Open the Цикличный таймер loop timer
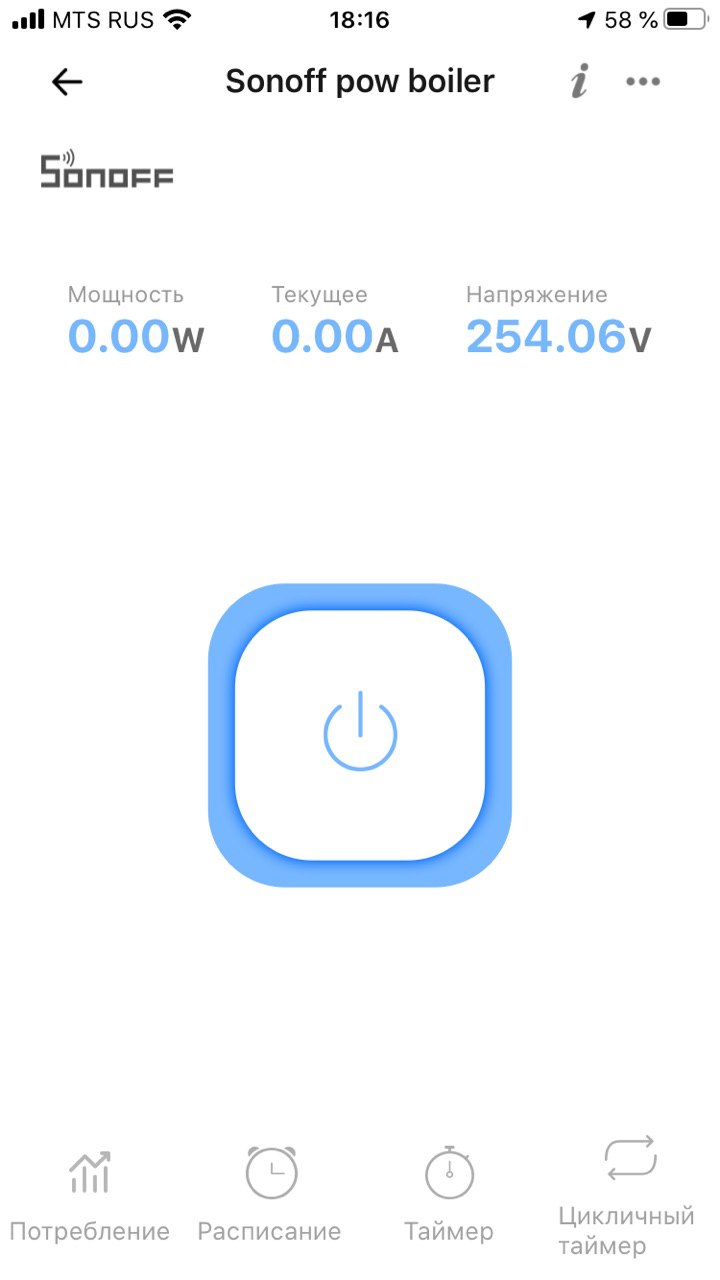The height and width of the screenshot is (1280, 720). 628,1196
